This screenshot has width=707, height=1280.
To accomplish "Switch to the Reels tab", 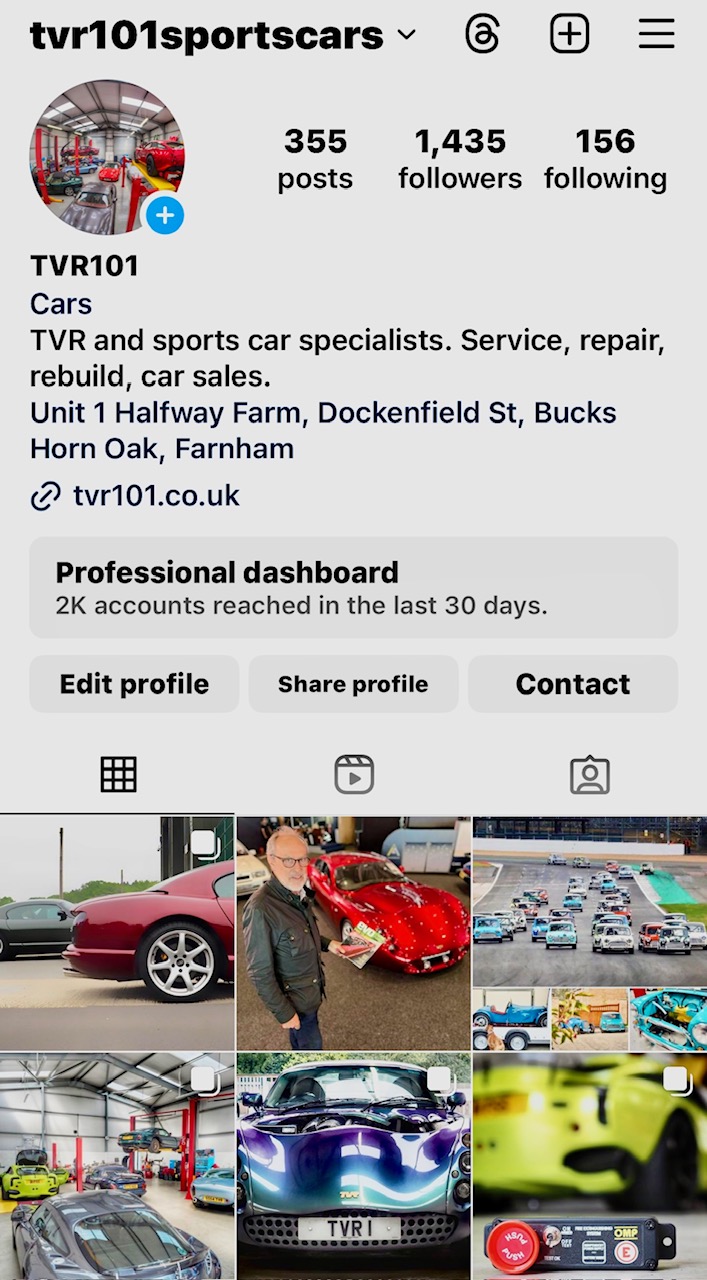I will click(x=354, y=775).
